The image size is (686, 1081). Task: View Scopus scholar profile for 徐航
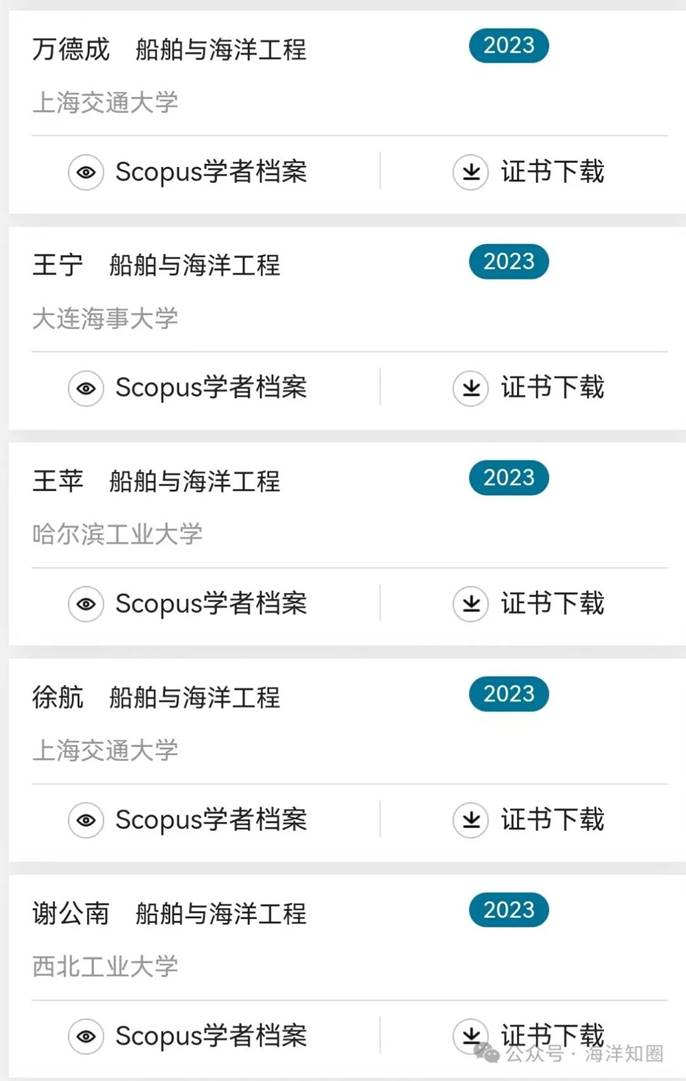[188, 820]
